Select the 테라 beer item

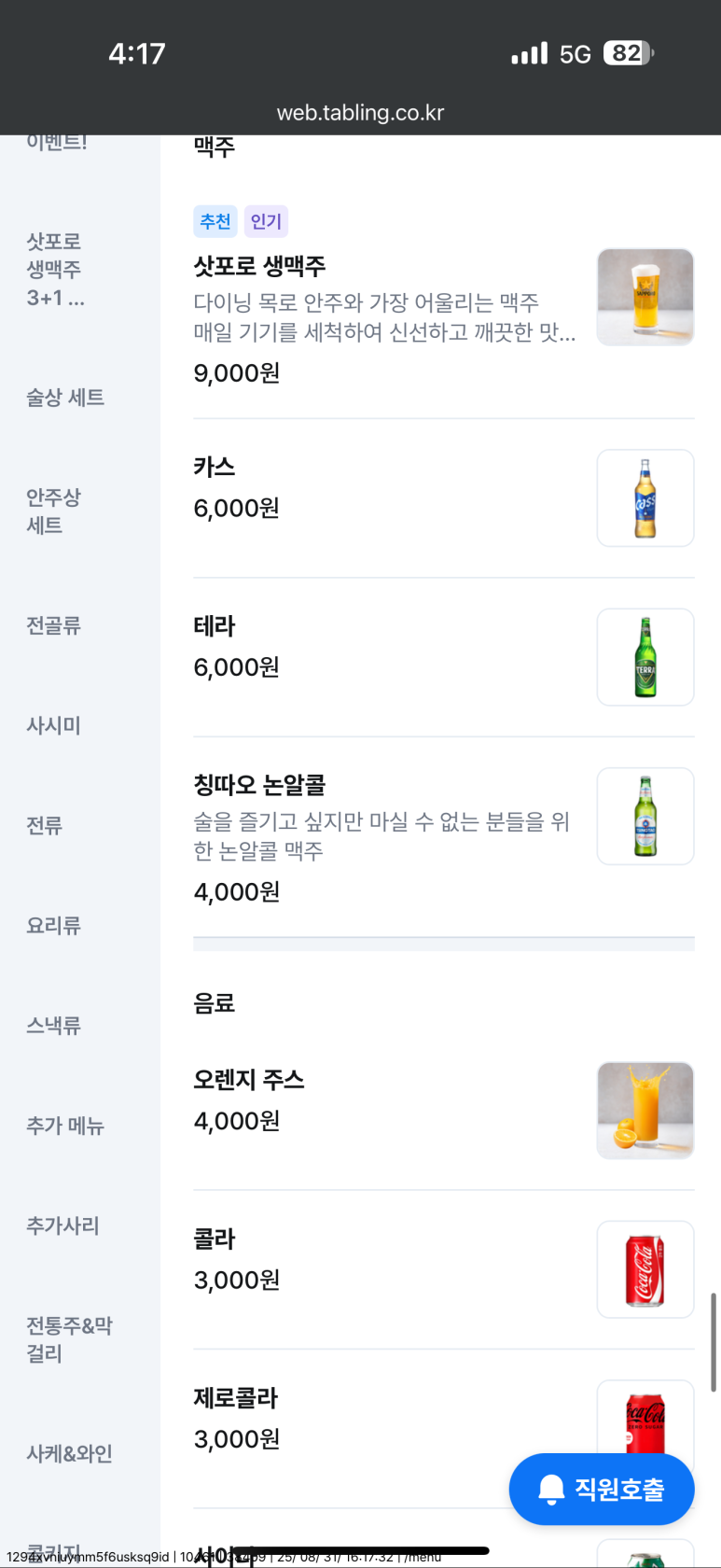pos(444,657)
